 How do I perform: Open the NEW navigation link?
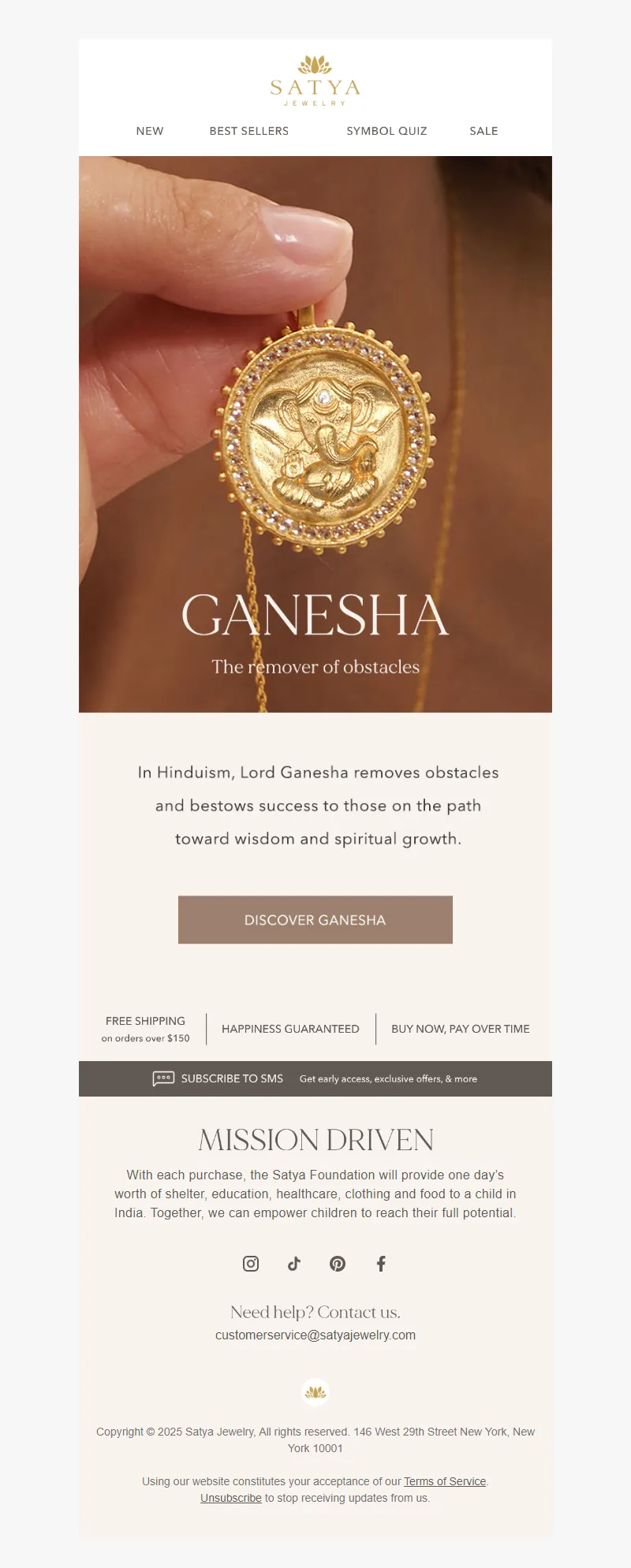150,131
